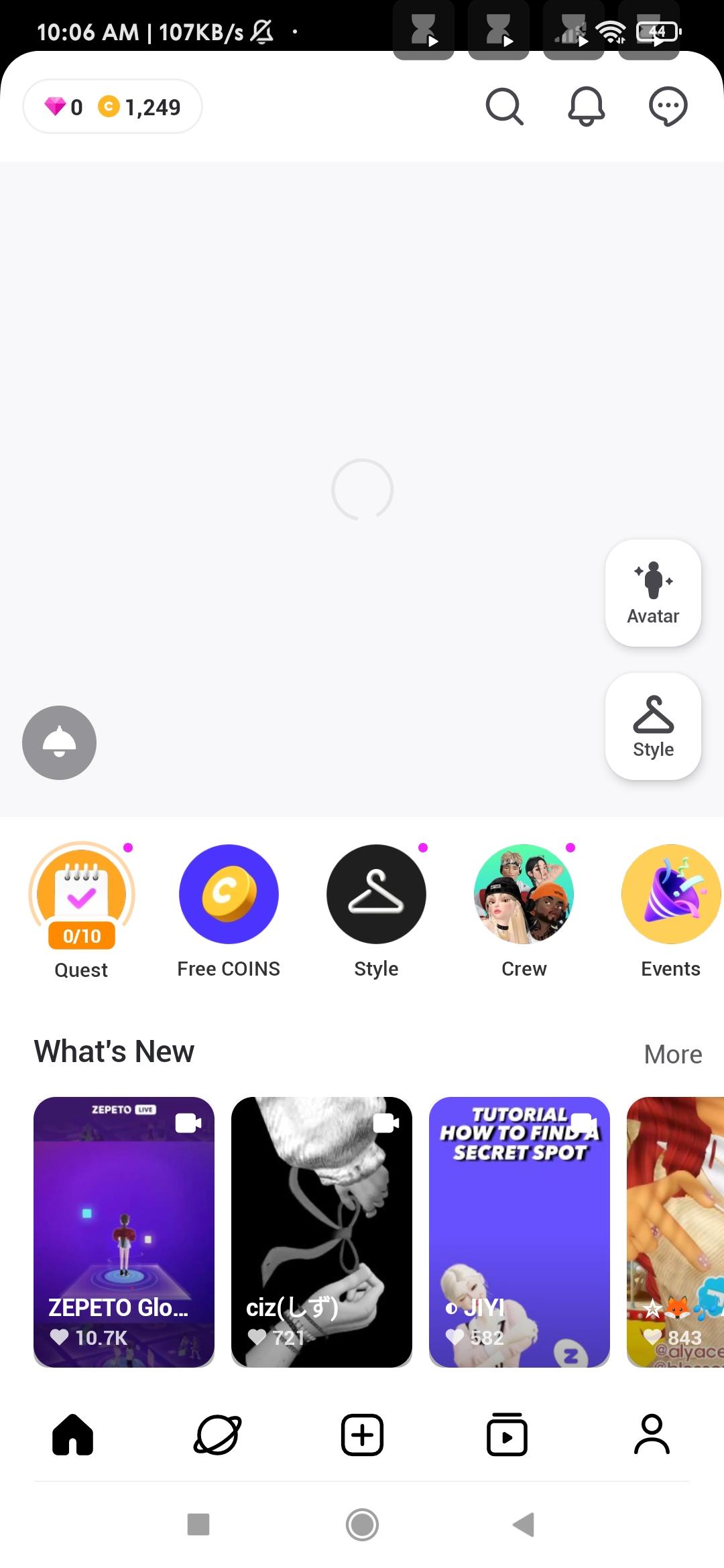This screenshot has height=1568, width=724.
Task: Check your coin balance of 1,249
Action: point(139,106)
